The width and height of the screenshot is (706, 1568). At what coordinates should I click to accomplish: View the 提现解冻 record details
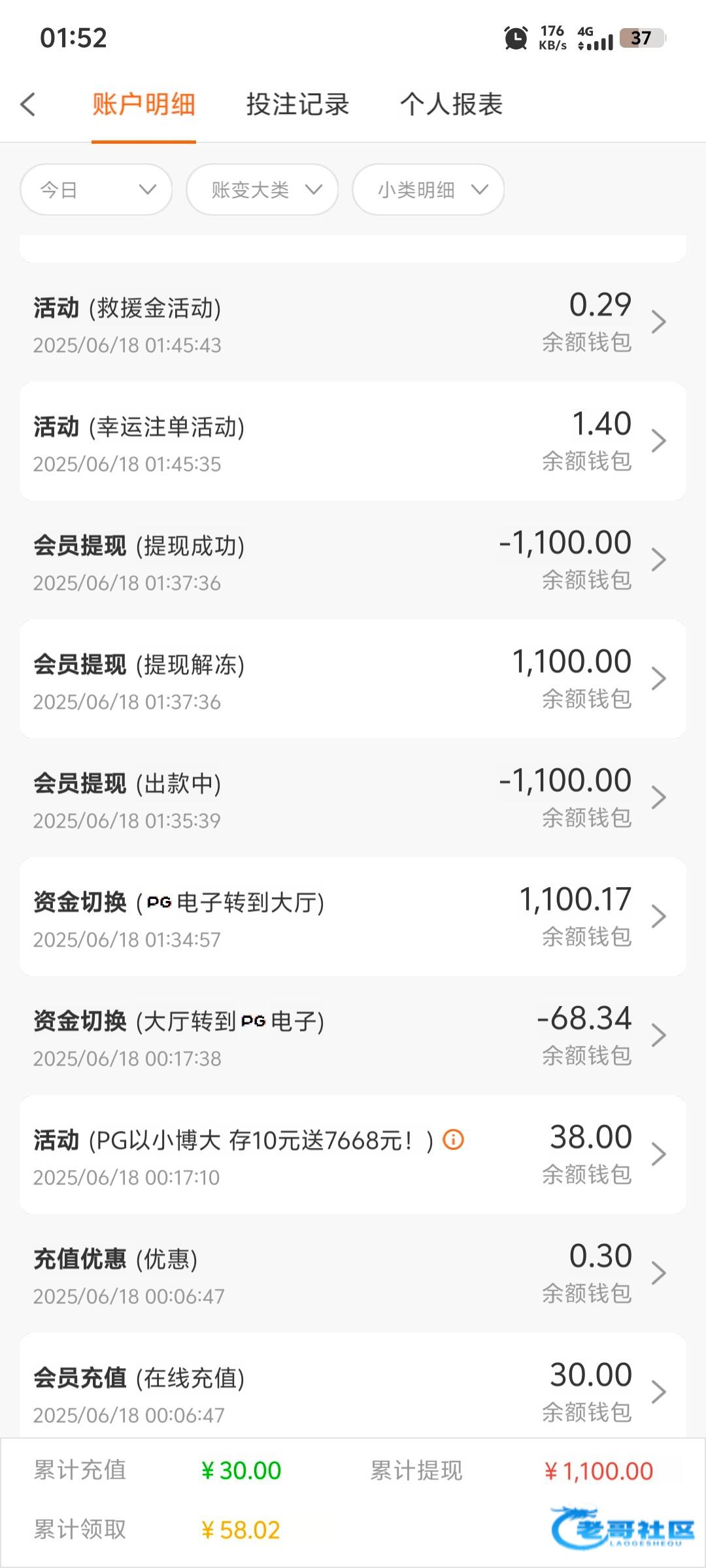coord(353,679)
